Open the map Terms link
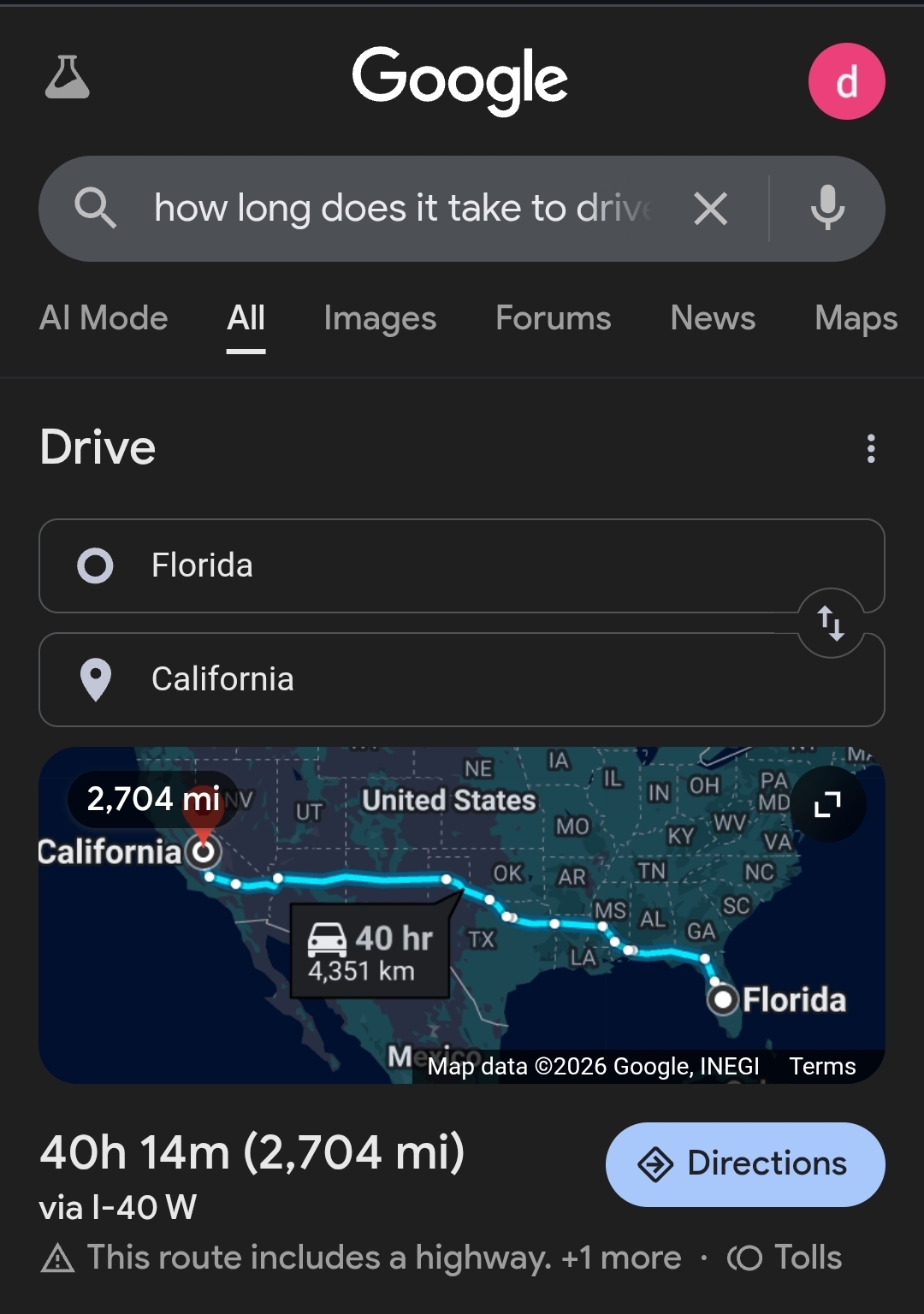Screen dimensions: 924x1314 [822, 1066]
